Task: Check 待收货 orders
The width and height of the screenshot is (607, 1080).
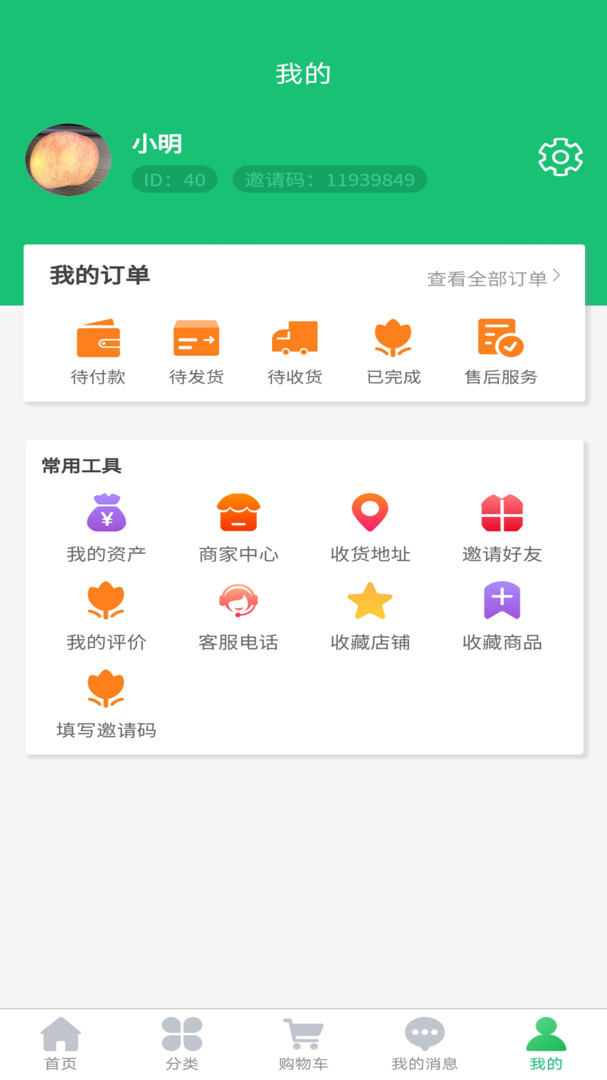Action: click(295, 352)
